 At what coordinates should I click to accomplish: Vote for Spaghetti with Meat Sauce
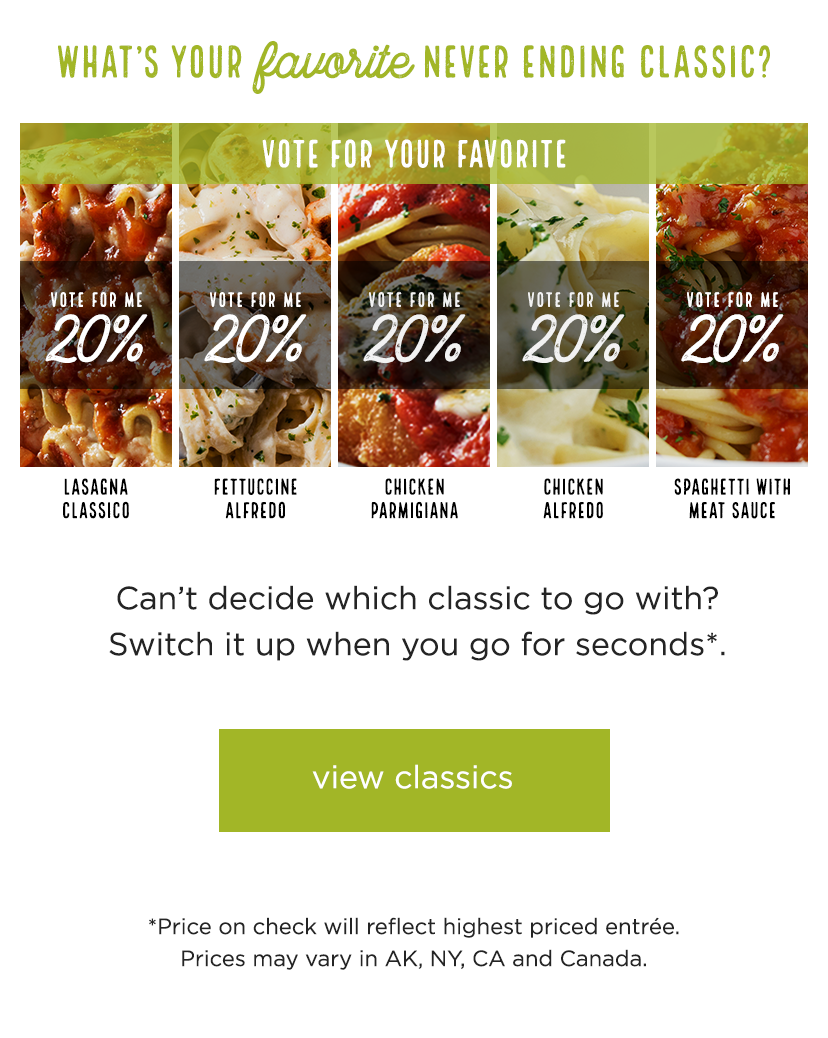732,326
